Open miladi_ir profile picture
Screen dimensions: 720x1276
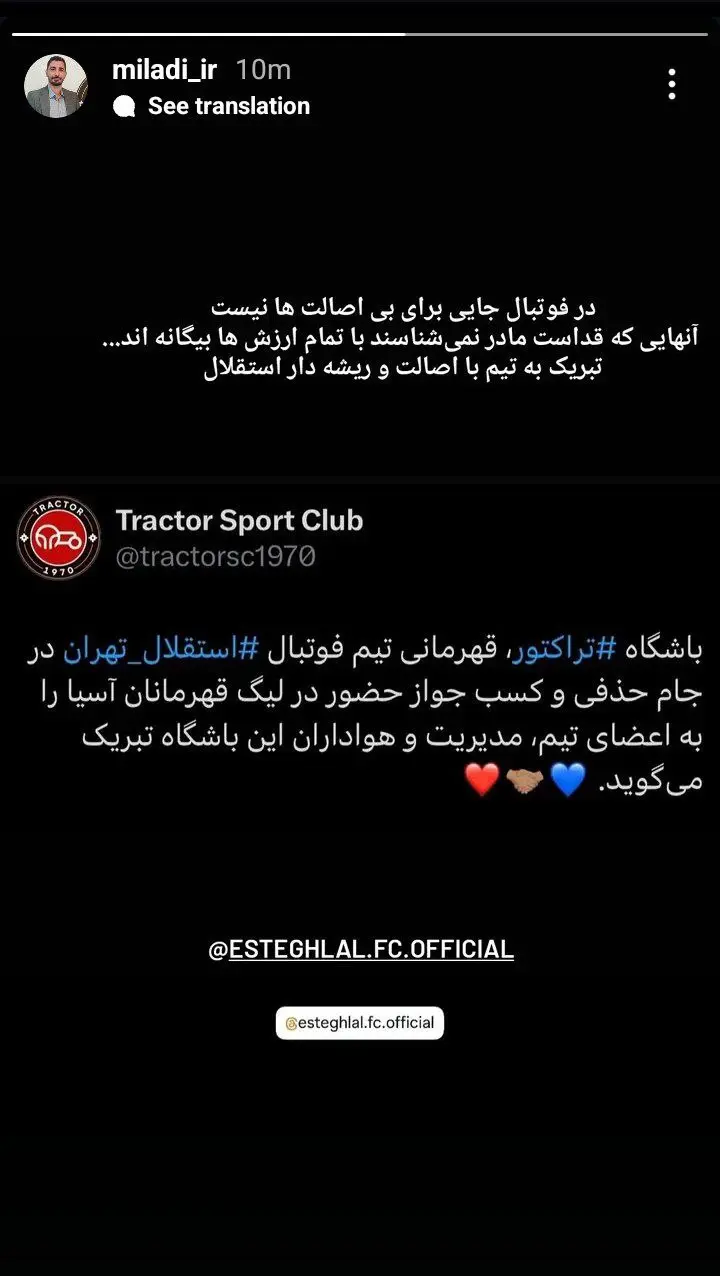click(56, 86)
